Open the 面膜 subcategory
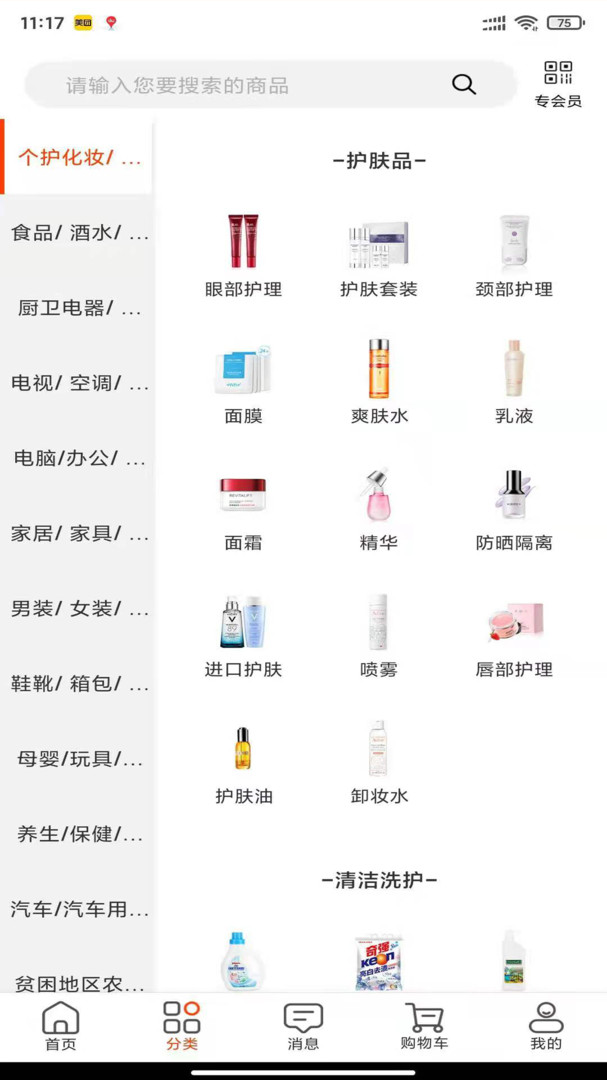The width and height of the screenshot is (607, 1080). tap(243, 382)
